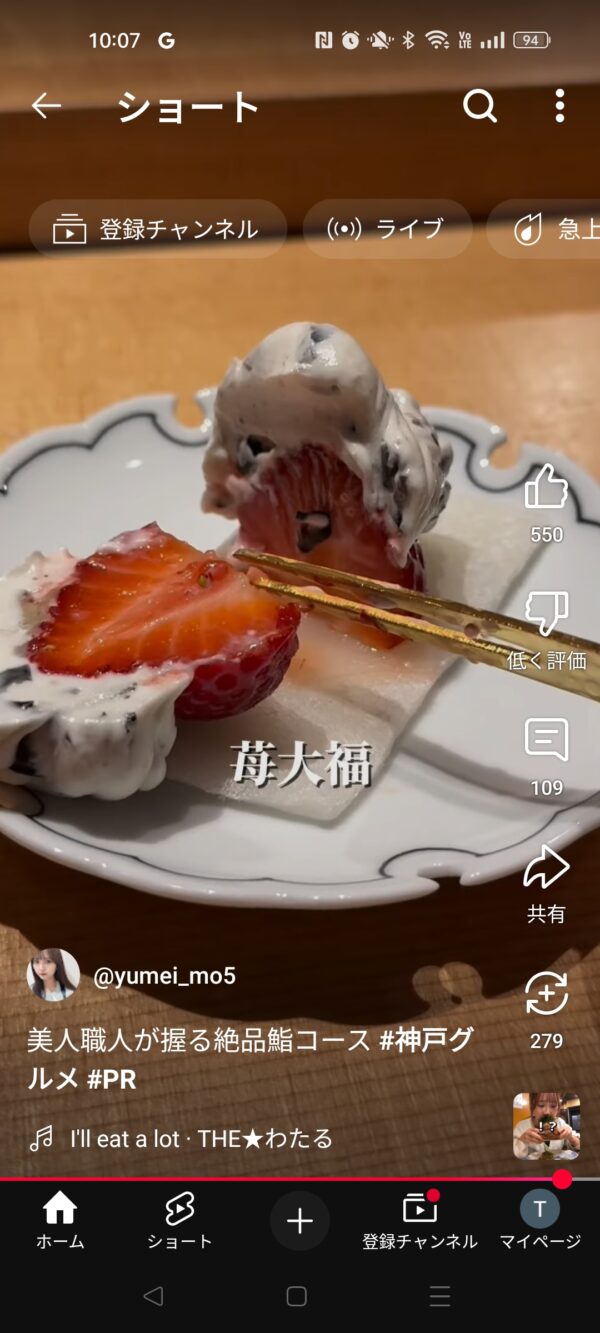Open the sound thumbnail at bottom right

(546, 1126)
